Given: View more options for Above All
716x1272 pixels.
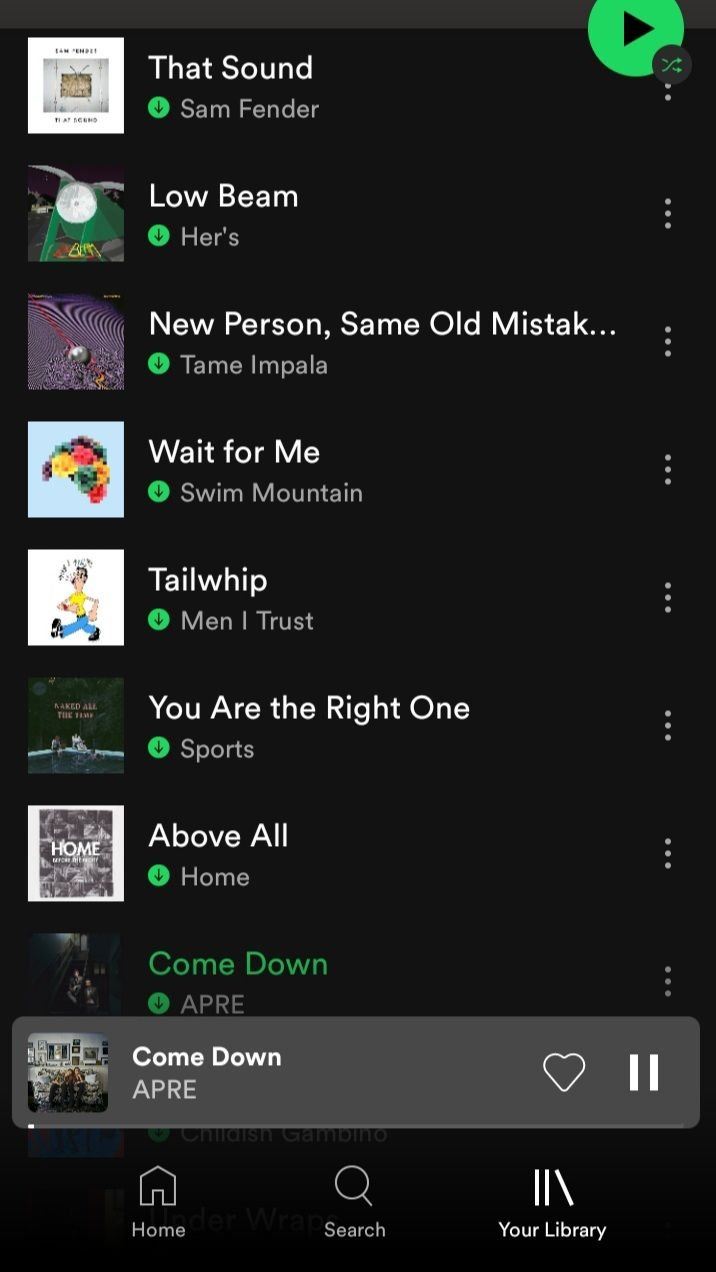Looking at the screenshot, I should (x=668, y=853).
